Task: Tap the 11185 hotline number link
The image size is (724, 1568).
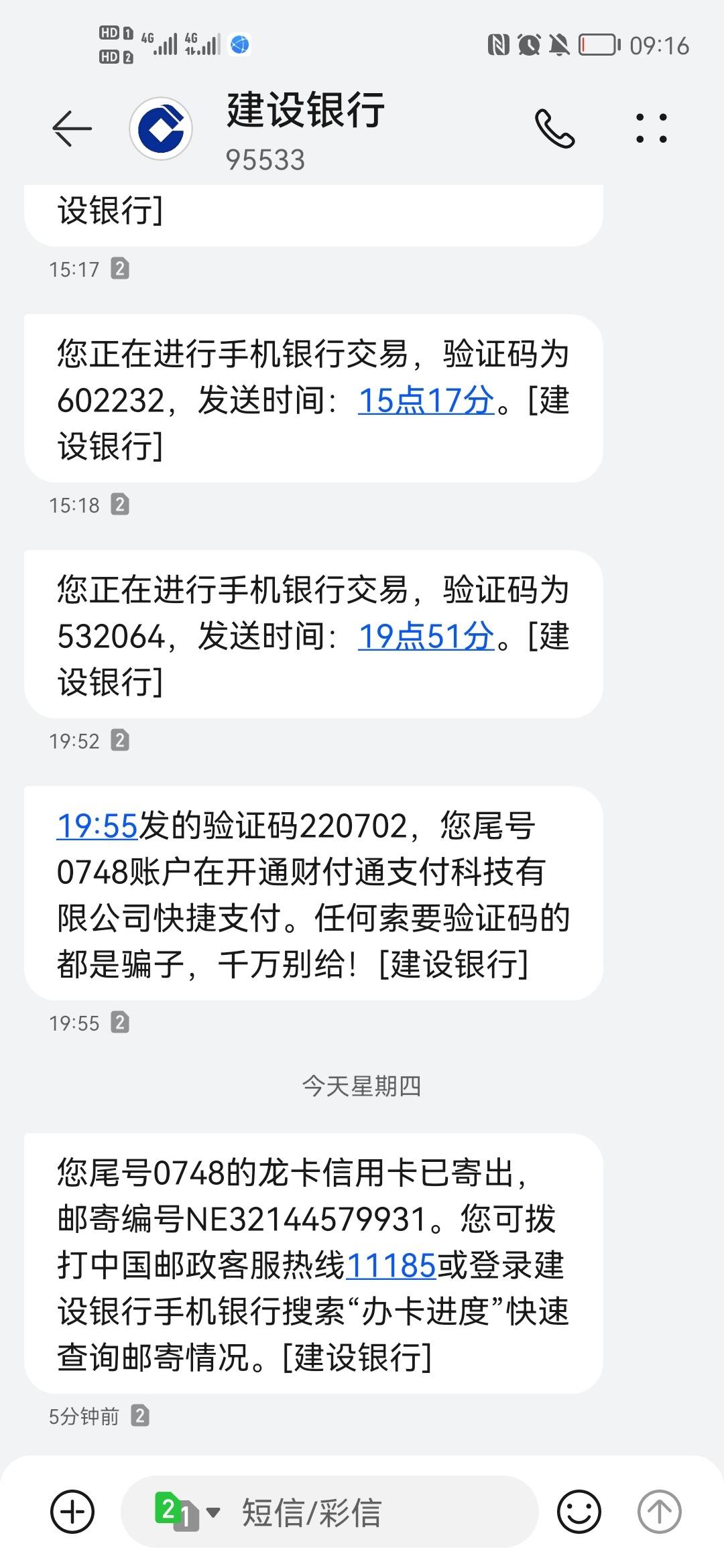Action: pyautogui.click(x=391, y=1266)
